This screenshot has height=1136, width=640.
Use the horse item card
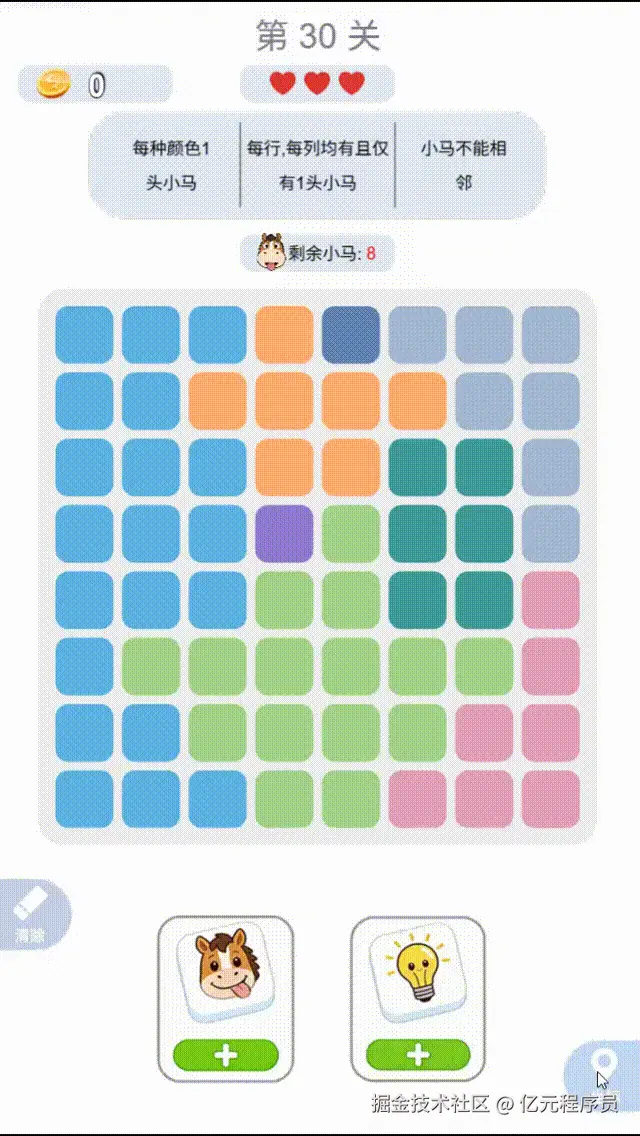tap(225, 996)
